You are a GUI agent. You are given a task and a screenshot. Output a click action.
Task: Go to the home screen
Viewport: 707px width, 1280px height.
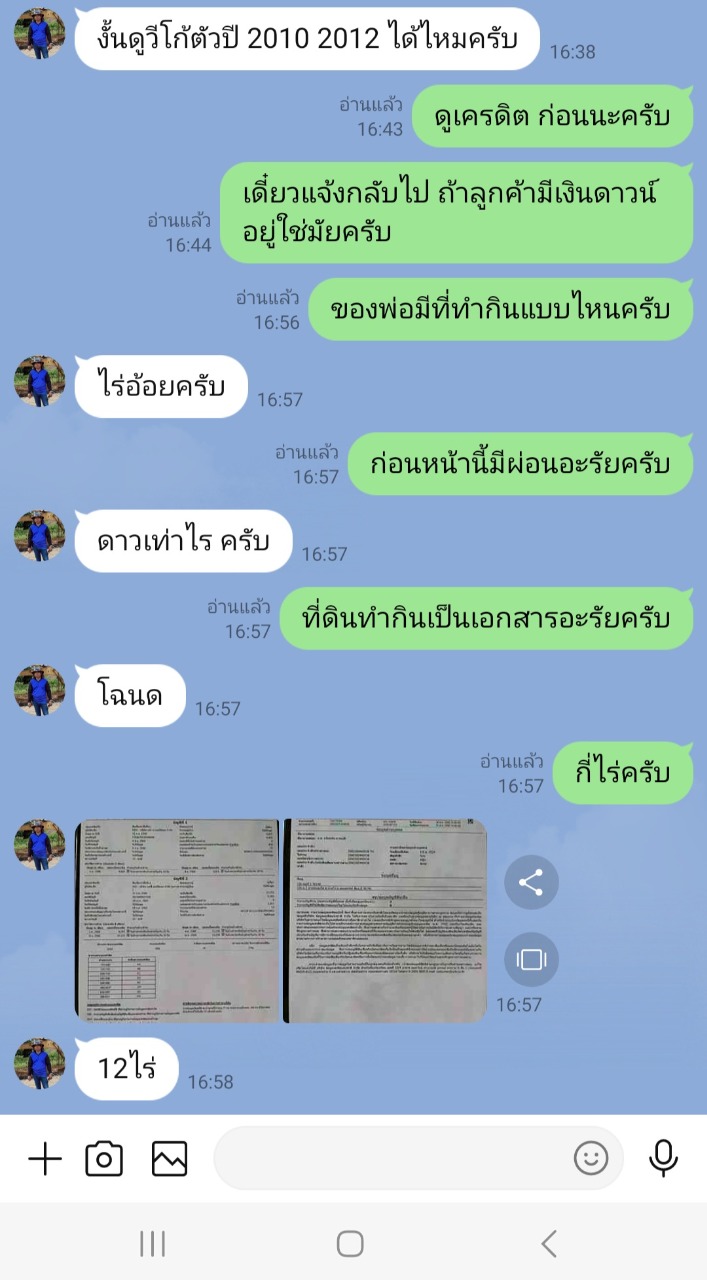(x=350, y=1243)
